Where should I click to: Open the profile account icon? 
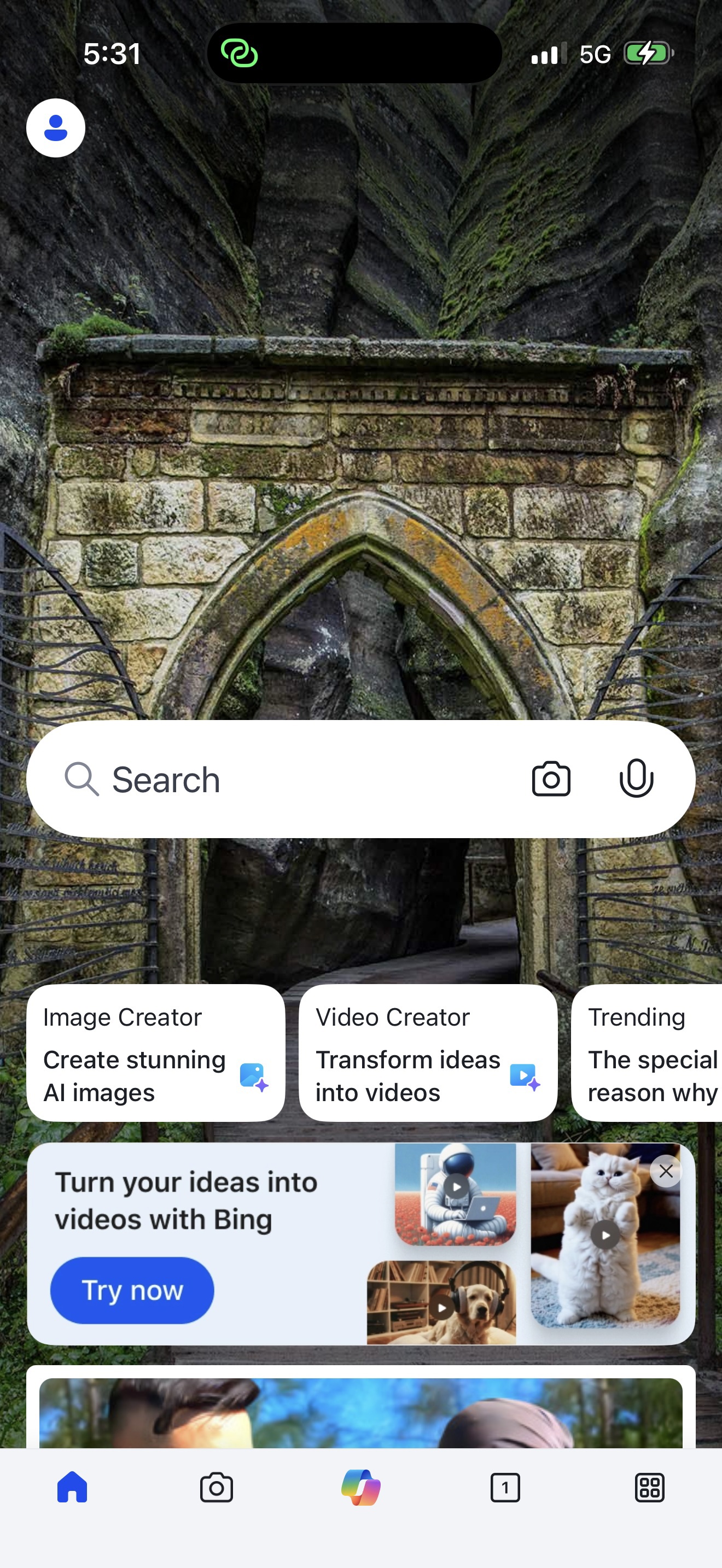pyautogui.click(x=55, y=128)
